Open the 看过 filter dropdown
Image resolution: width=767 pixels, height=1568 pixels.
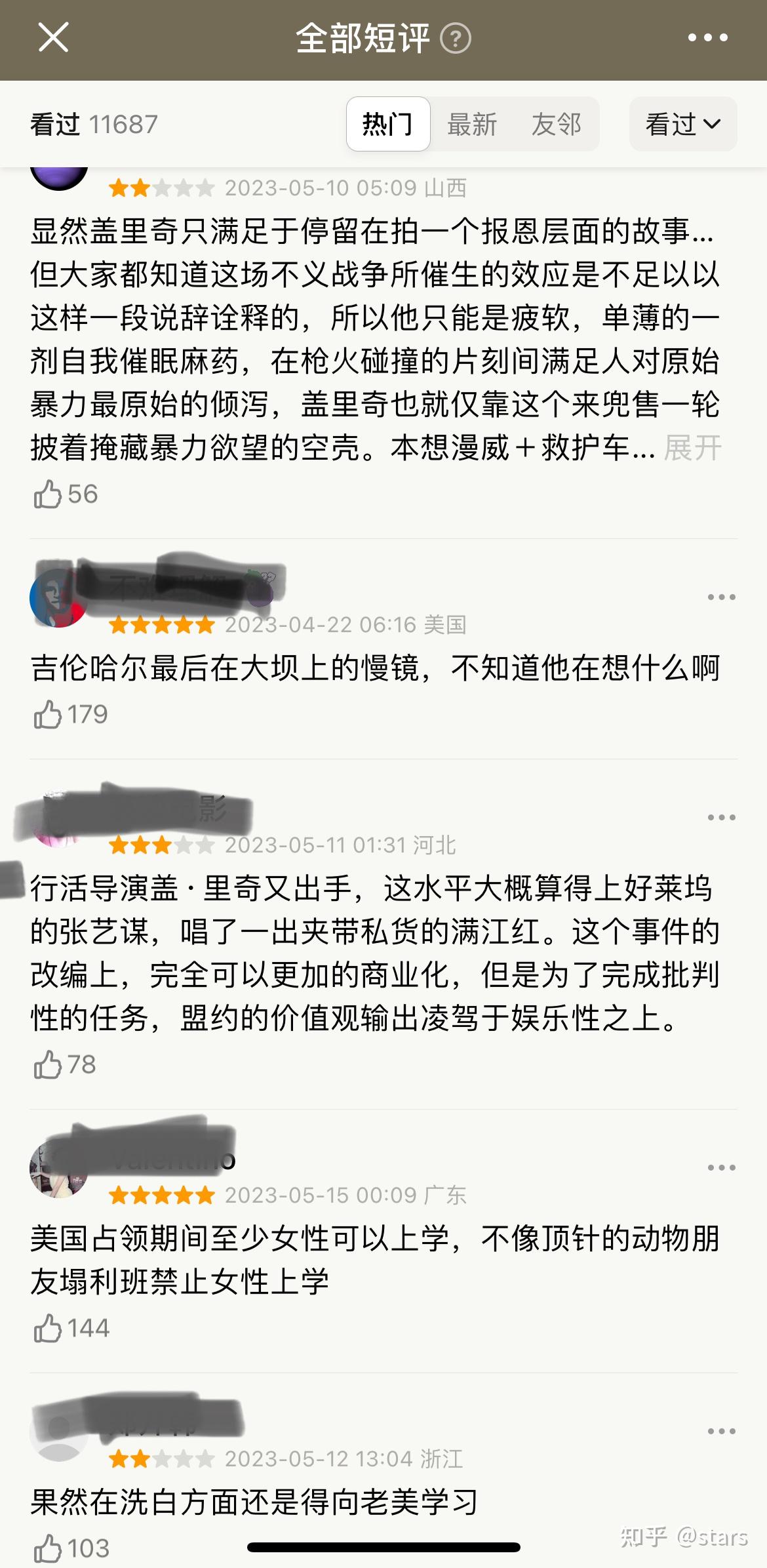[682, 124]
